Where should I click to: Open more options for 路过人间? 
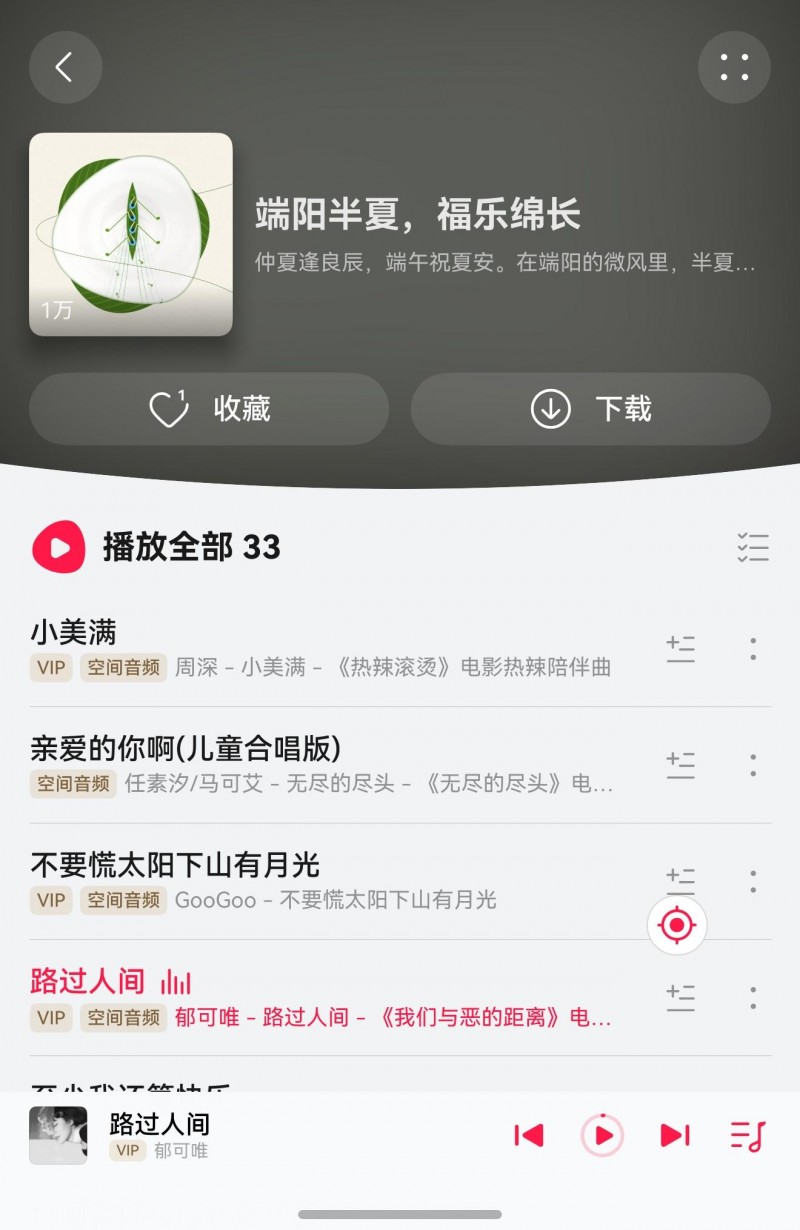click(x=753, y=997)
